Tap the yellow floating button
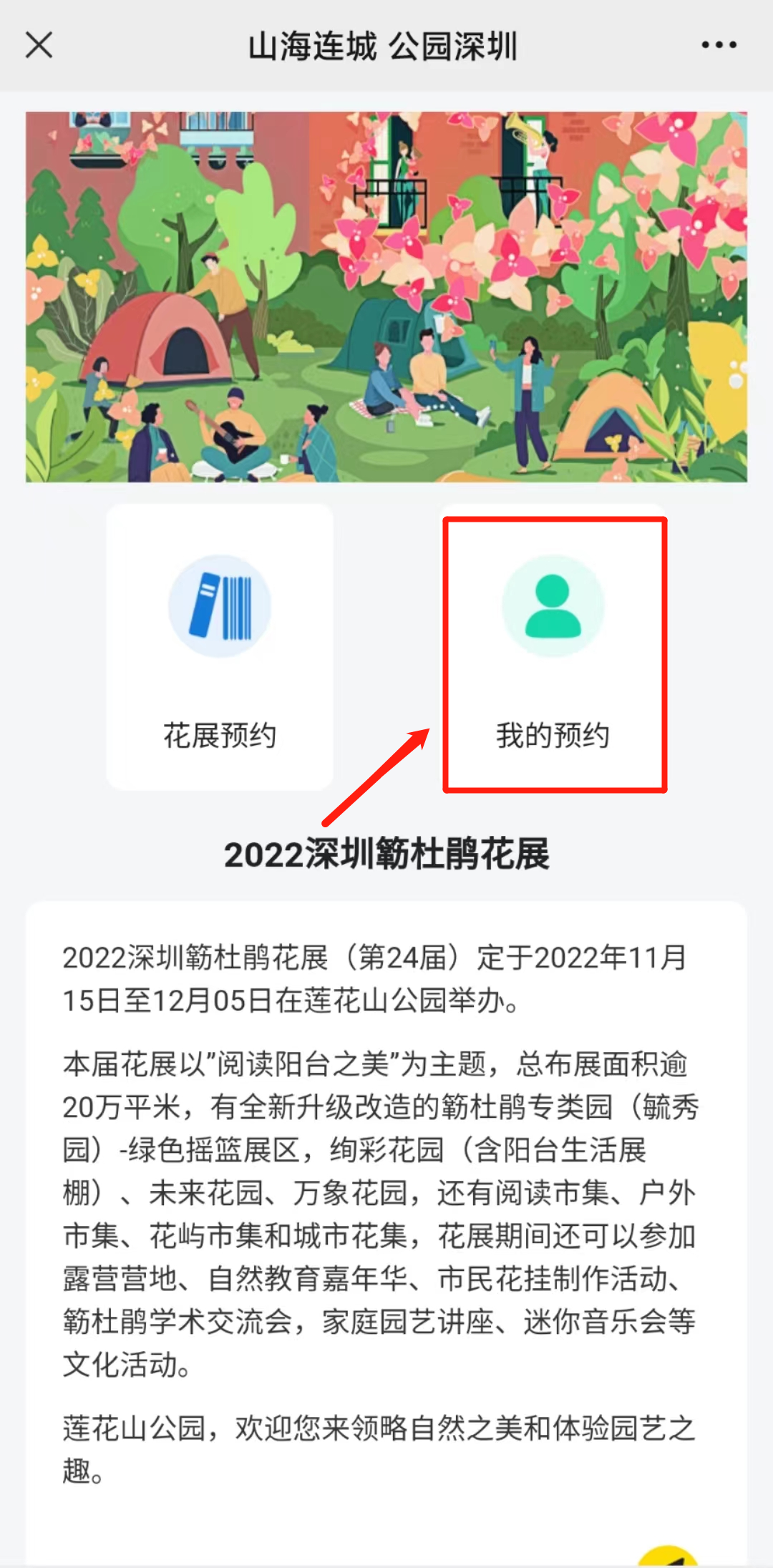 [669, 1557]
